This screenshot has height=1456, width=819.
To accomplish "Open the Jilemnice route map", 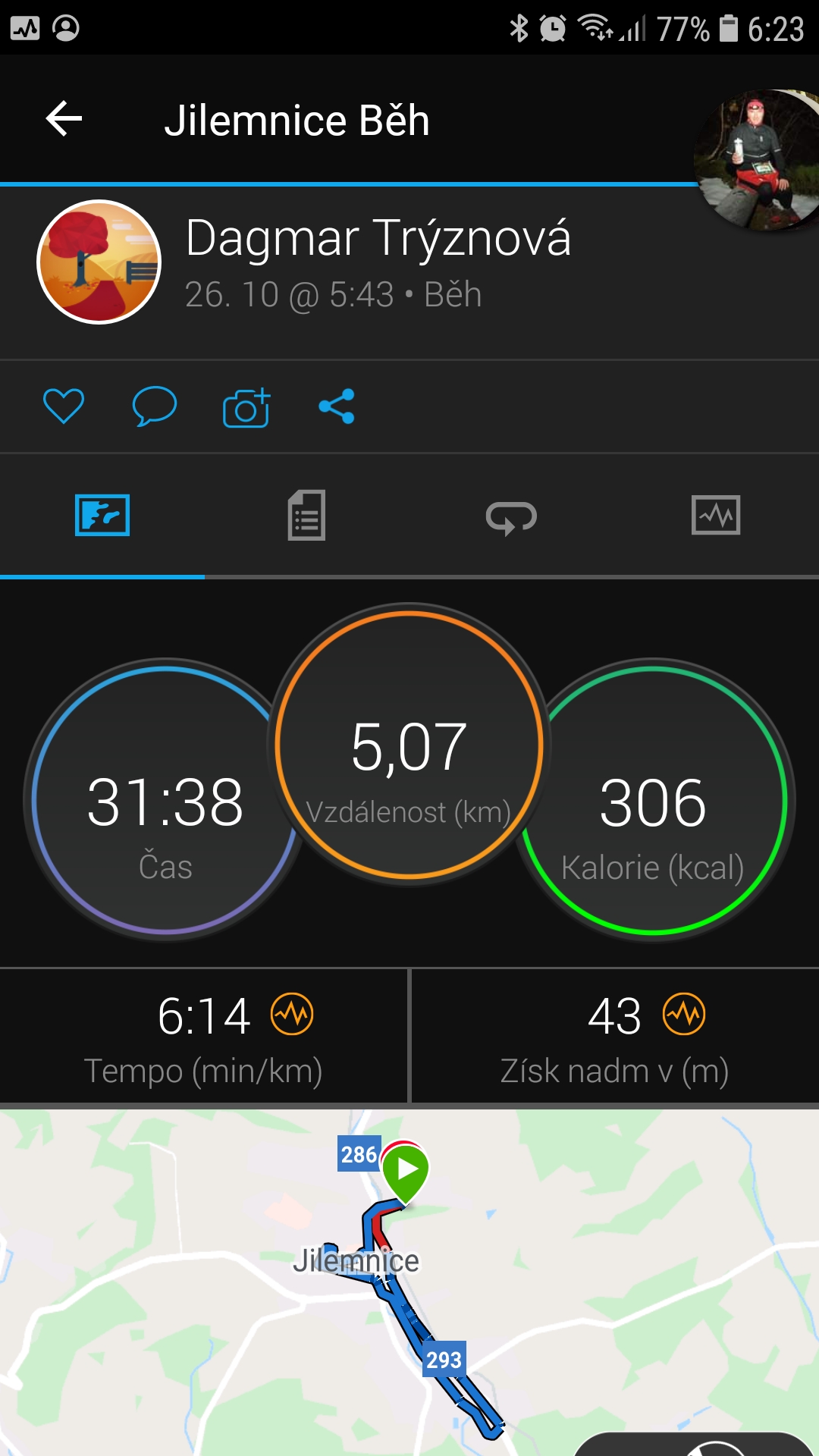I will tap(409, 1282).
